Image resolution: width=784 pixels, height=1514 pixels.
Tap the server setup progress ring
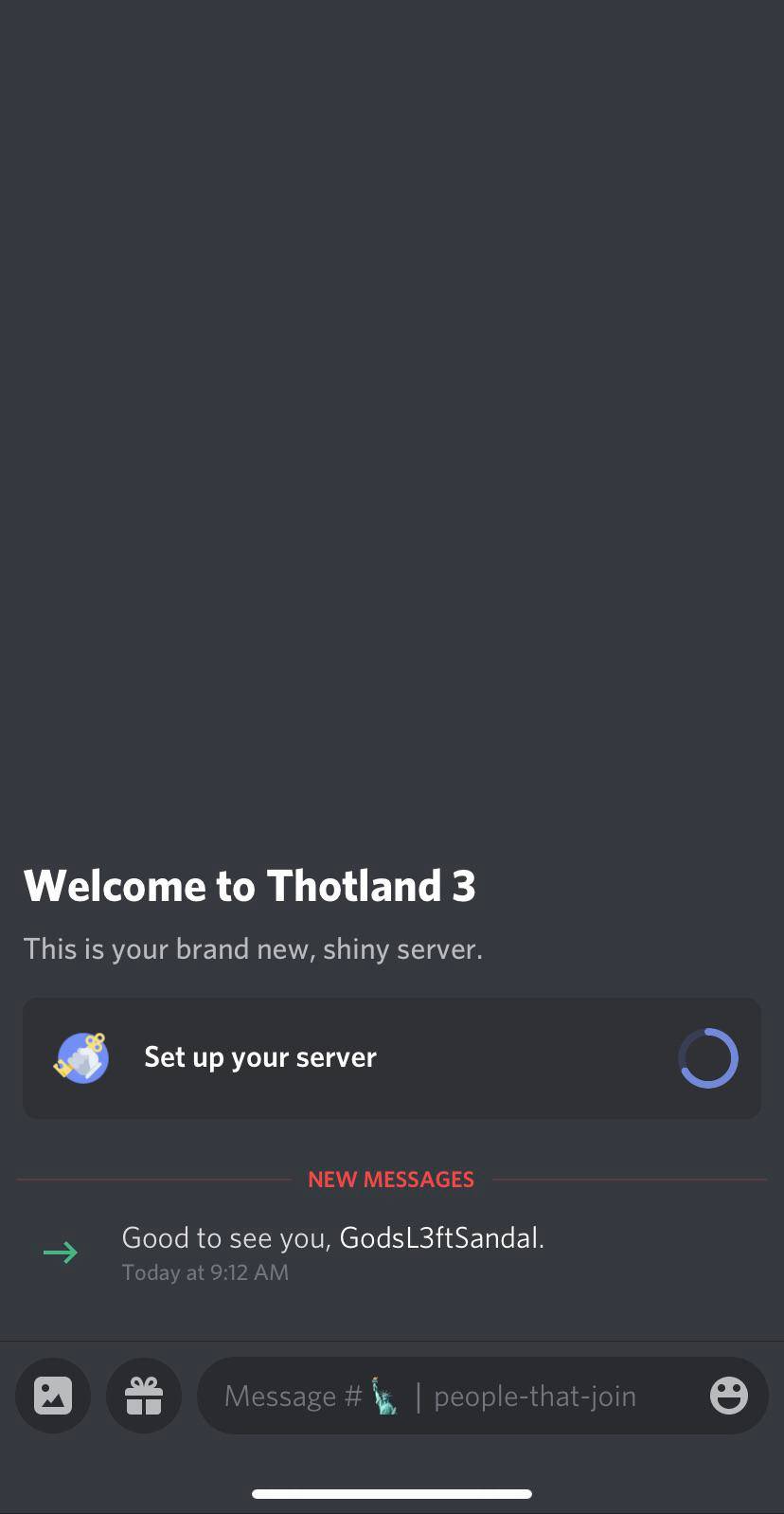coord(708,1057)
